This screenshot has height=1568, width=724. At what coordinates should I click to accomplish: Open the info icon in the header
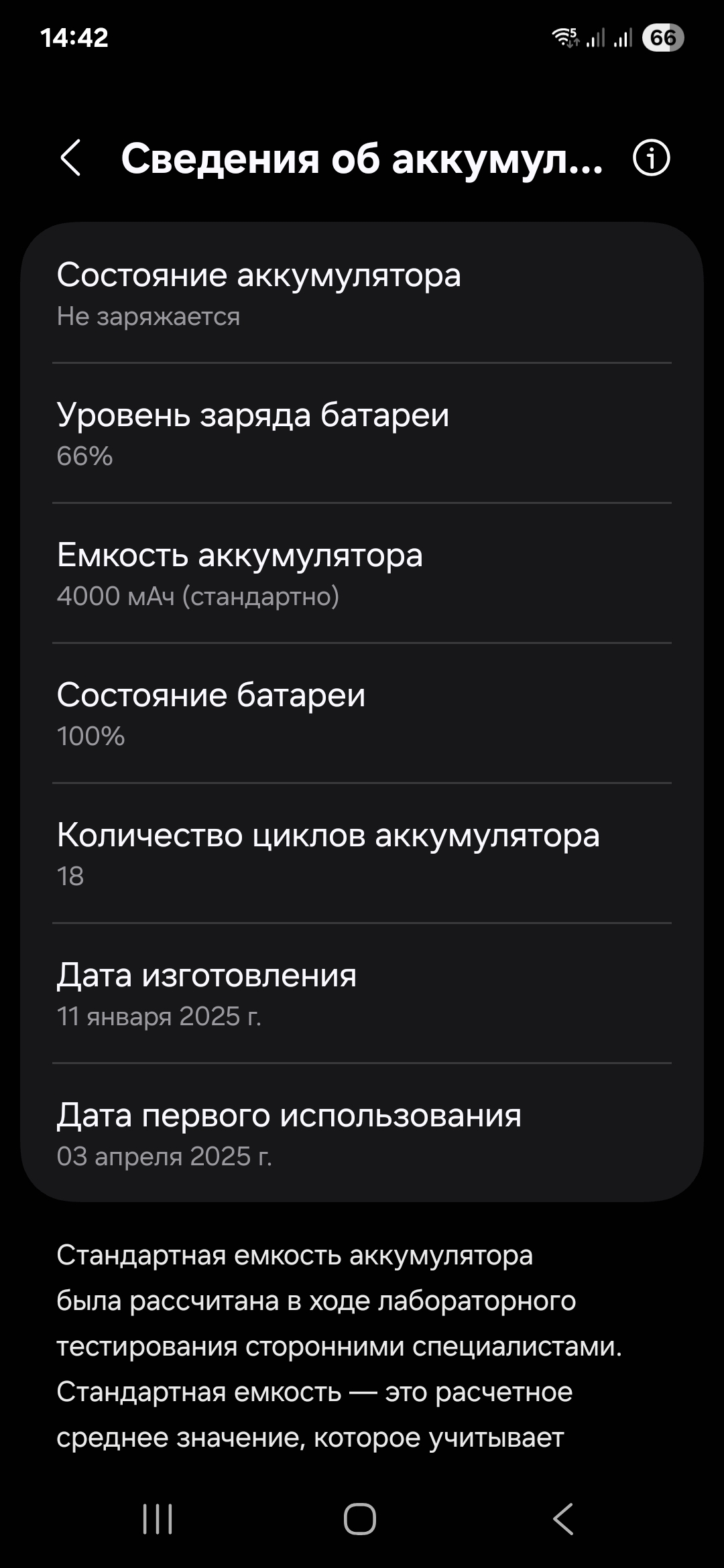(651, 158)
